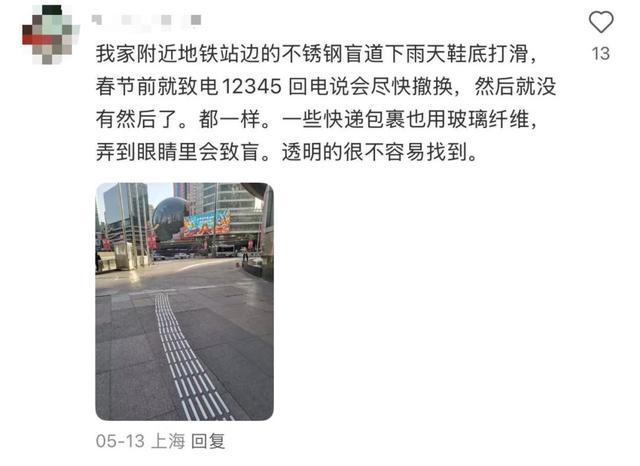Open the attached tactile paving photo
Screen dimensions: 640x466
pos(184,301)
